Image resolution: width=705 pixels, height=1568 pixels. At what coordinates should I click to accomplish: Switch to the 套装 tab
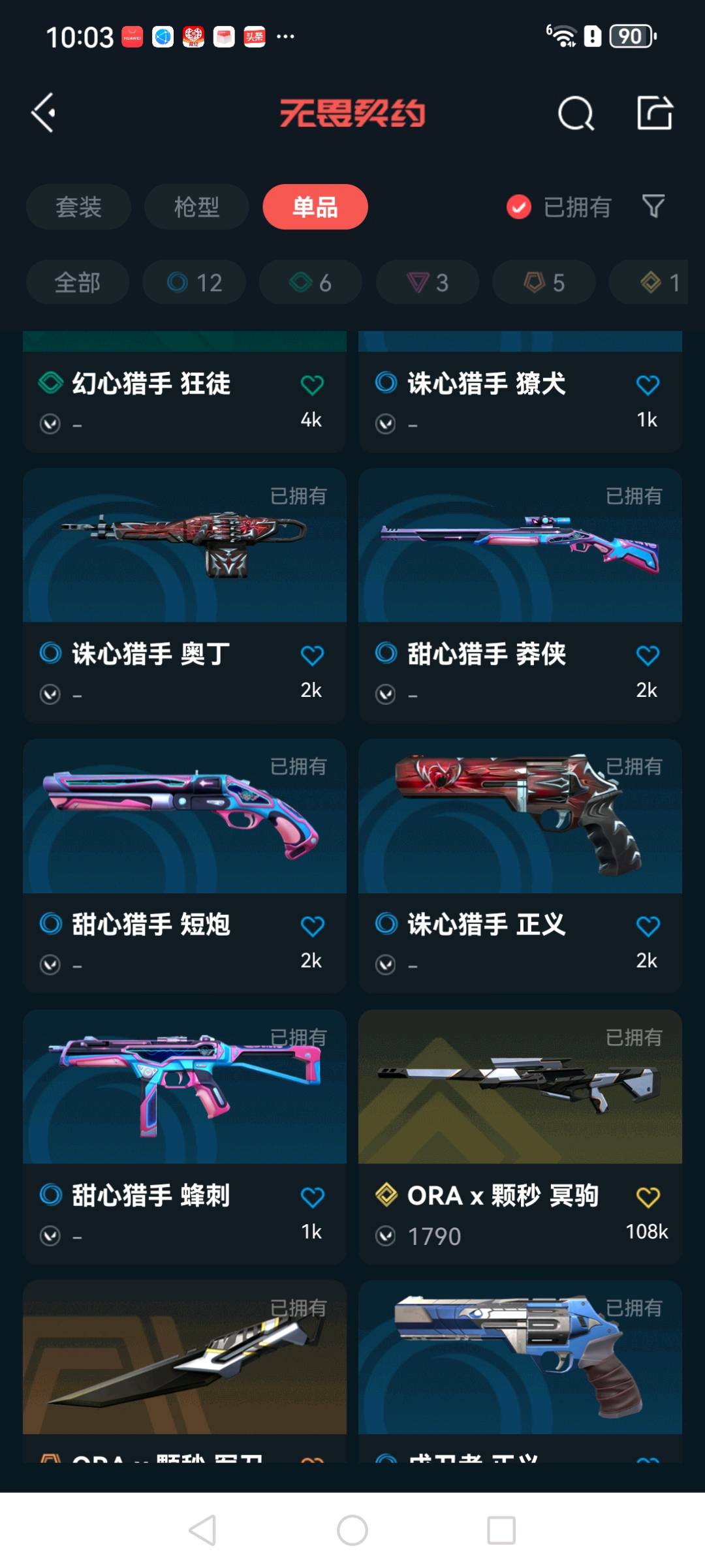coord(78,207)
